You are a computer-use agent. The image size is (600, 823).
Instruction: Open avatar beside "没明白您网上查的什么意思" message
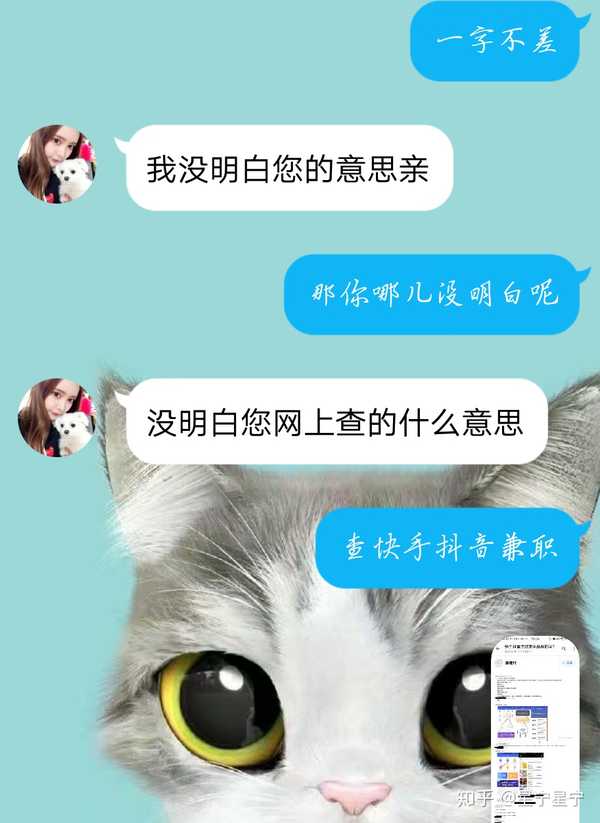(57, 418)
